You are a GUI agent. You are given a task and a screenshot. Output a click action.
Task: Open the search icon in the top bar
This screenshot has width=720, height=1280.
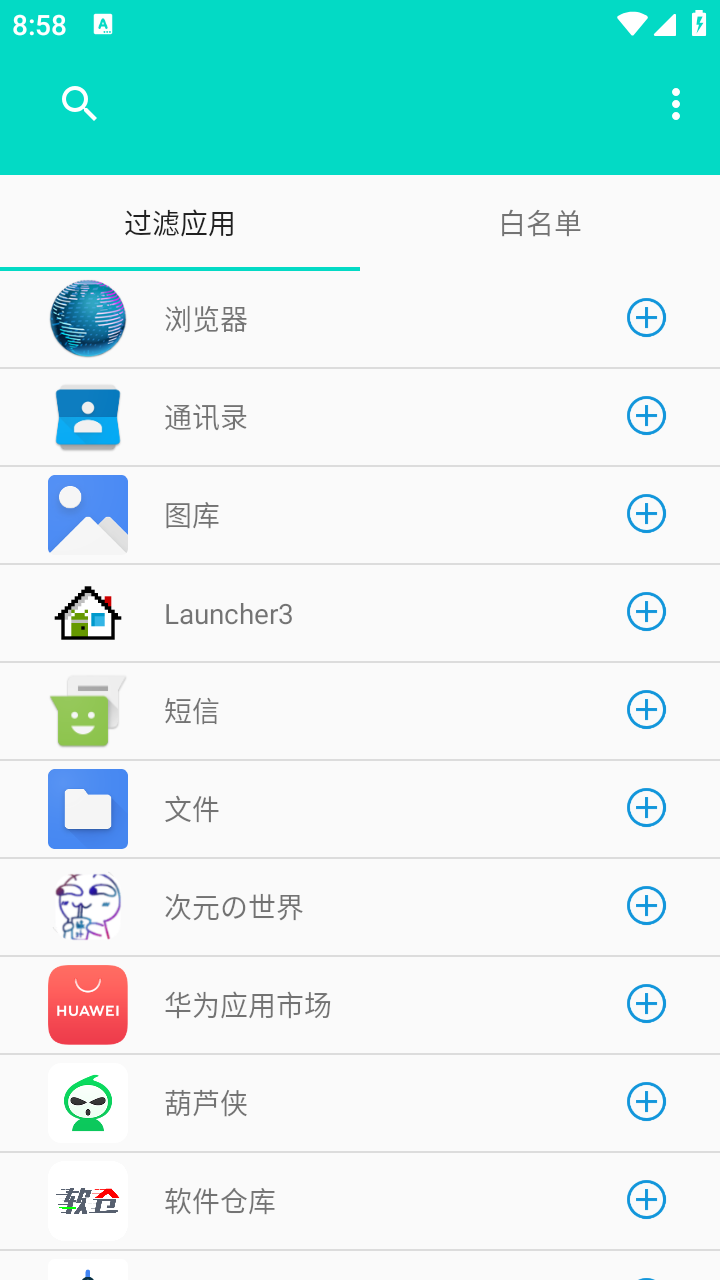click(x=79, y=103)
